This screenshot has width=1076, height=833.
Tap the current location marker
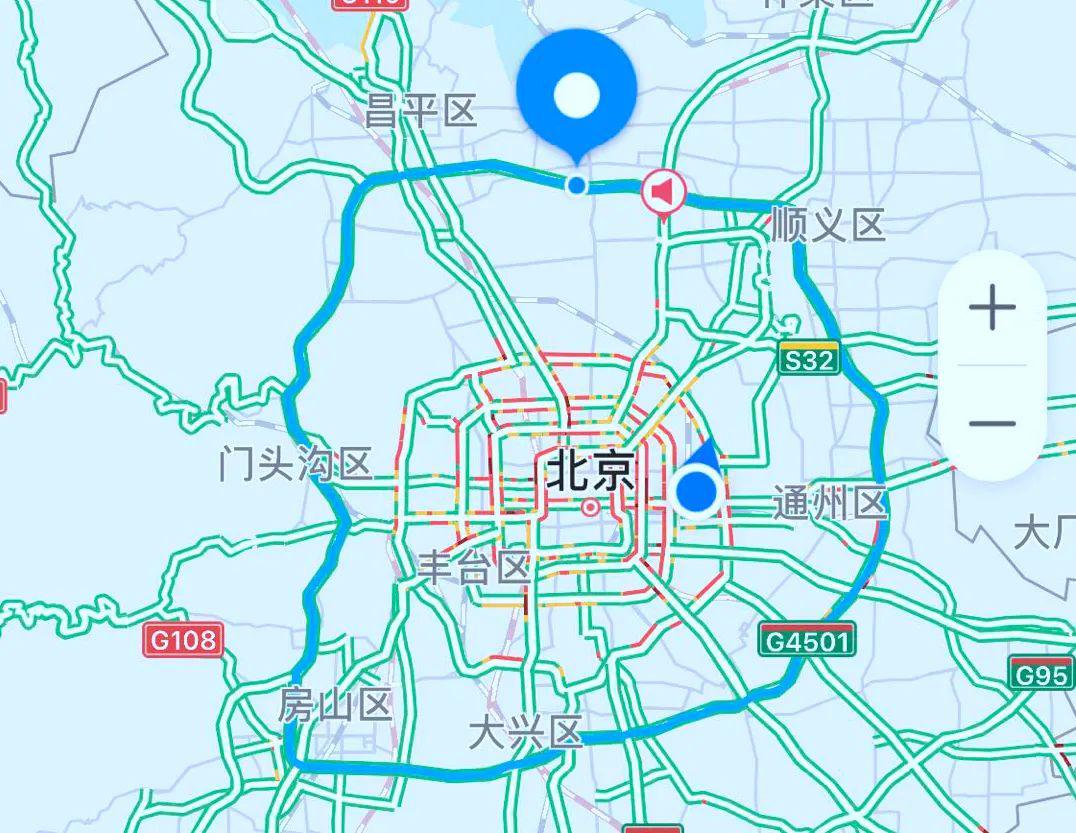click(x=697, y=491)
